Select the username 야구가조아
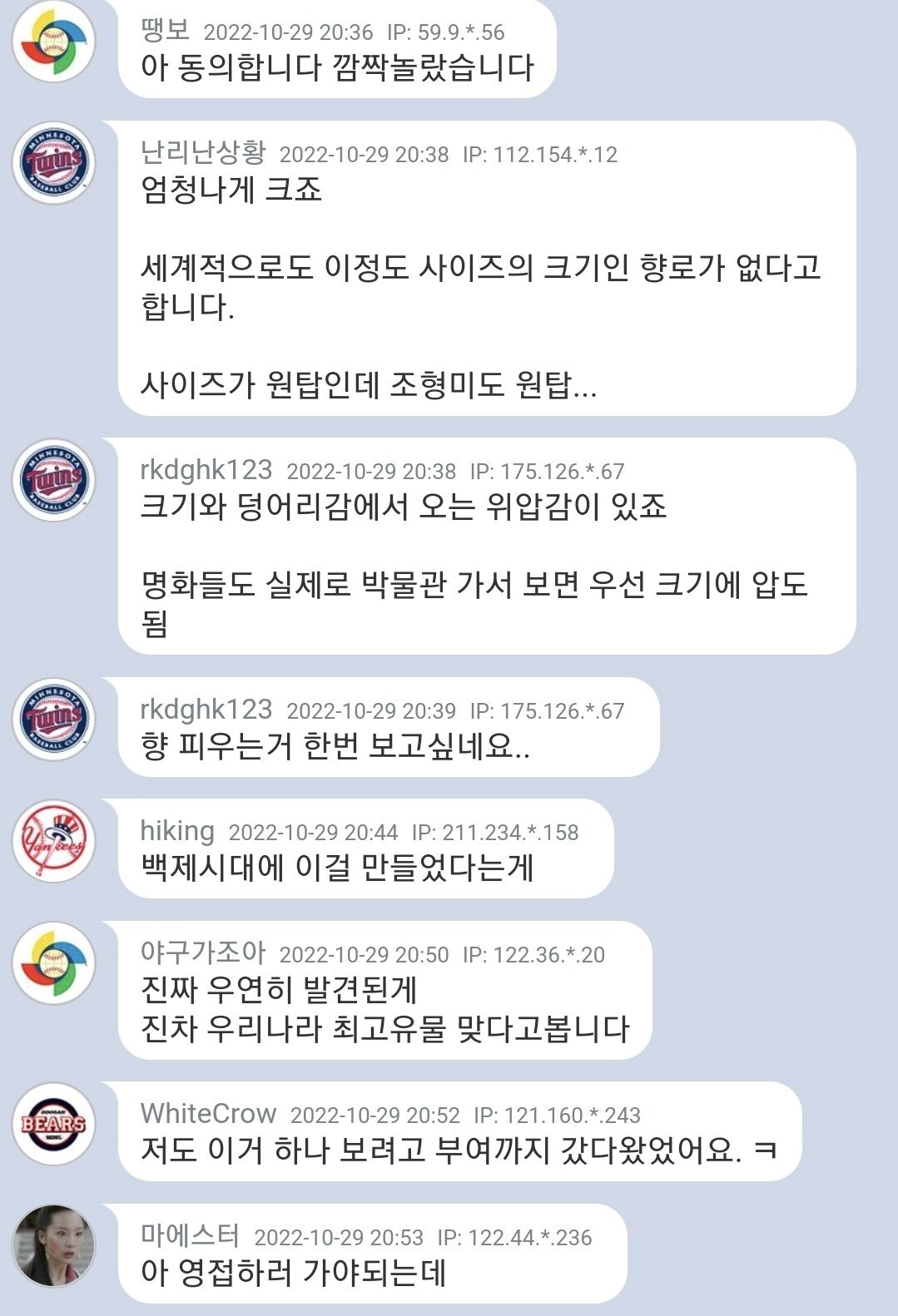 [203, 952]
